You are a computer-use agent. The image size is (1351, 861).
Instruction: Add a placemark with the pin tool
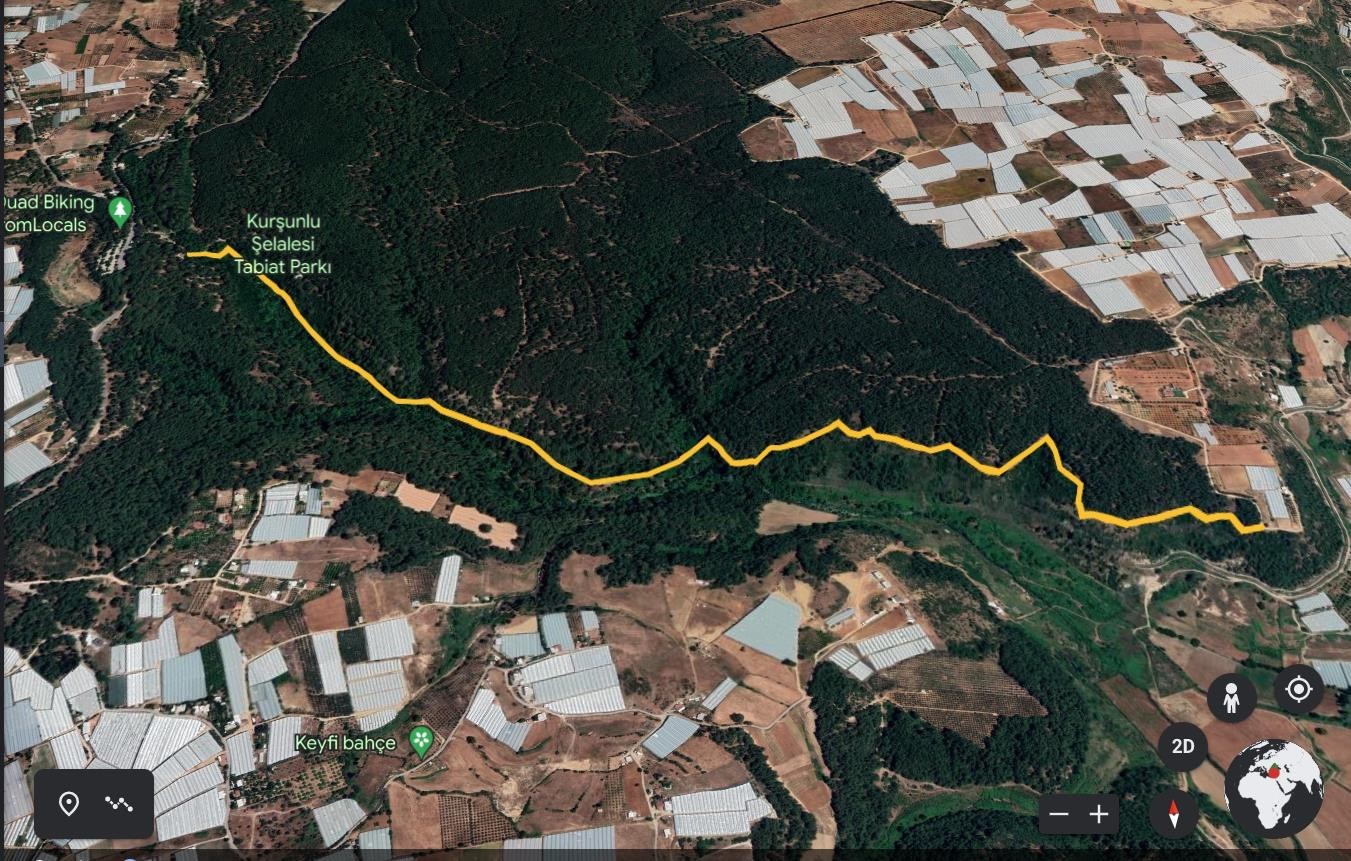tap(68, 804)
